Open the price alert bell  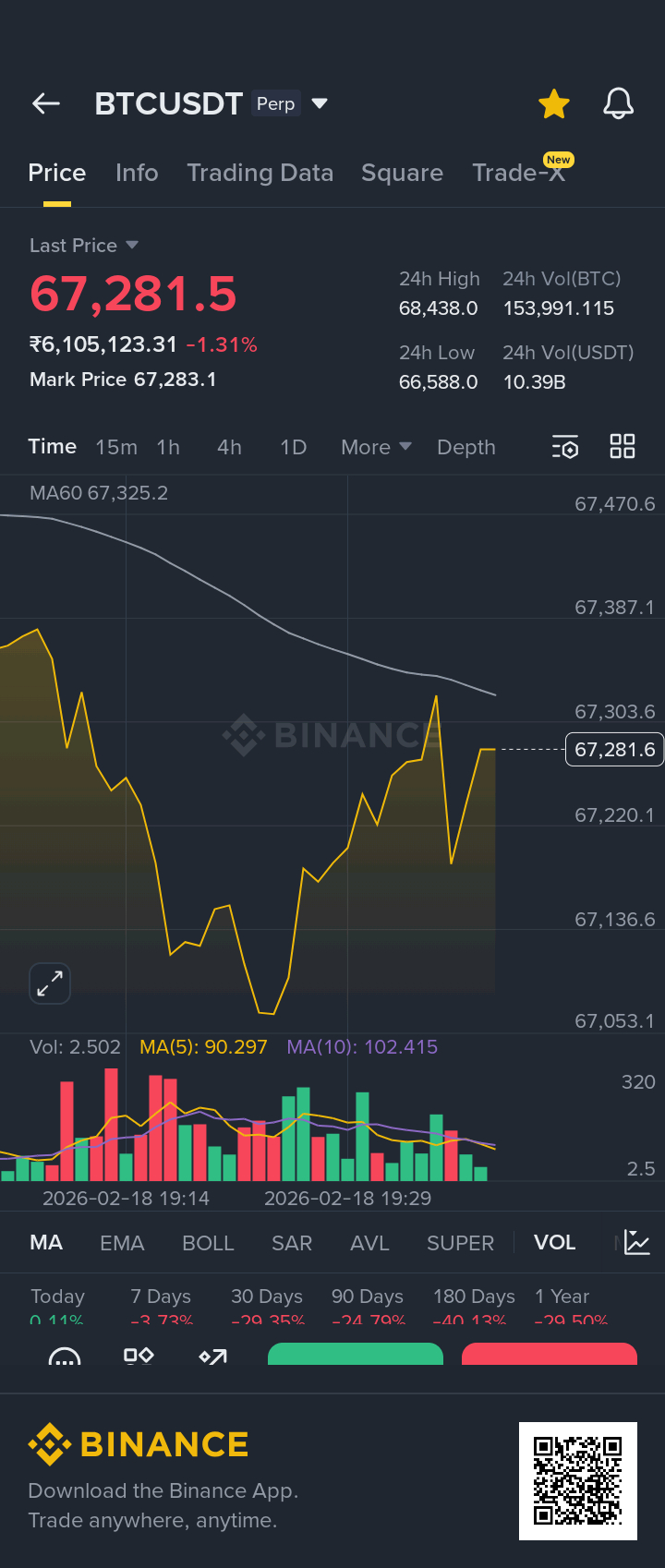tap(618, 104)
